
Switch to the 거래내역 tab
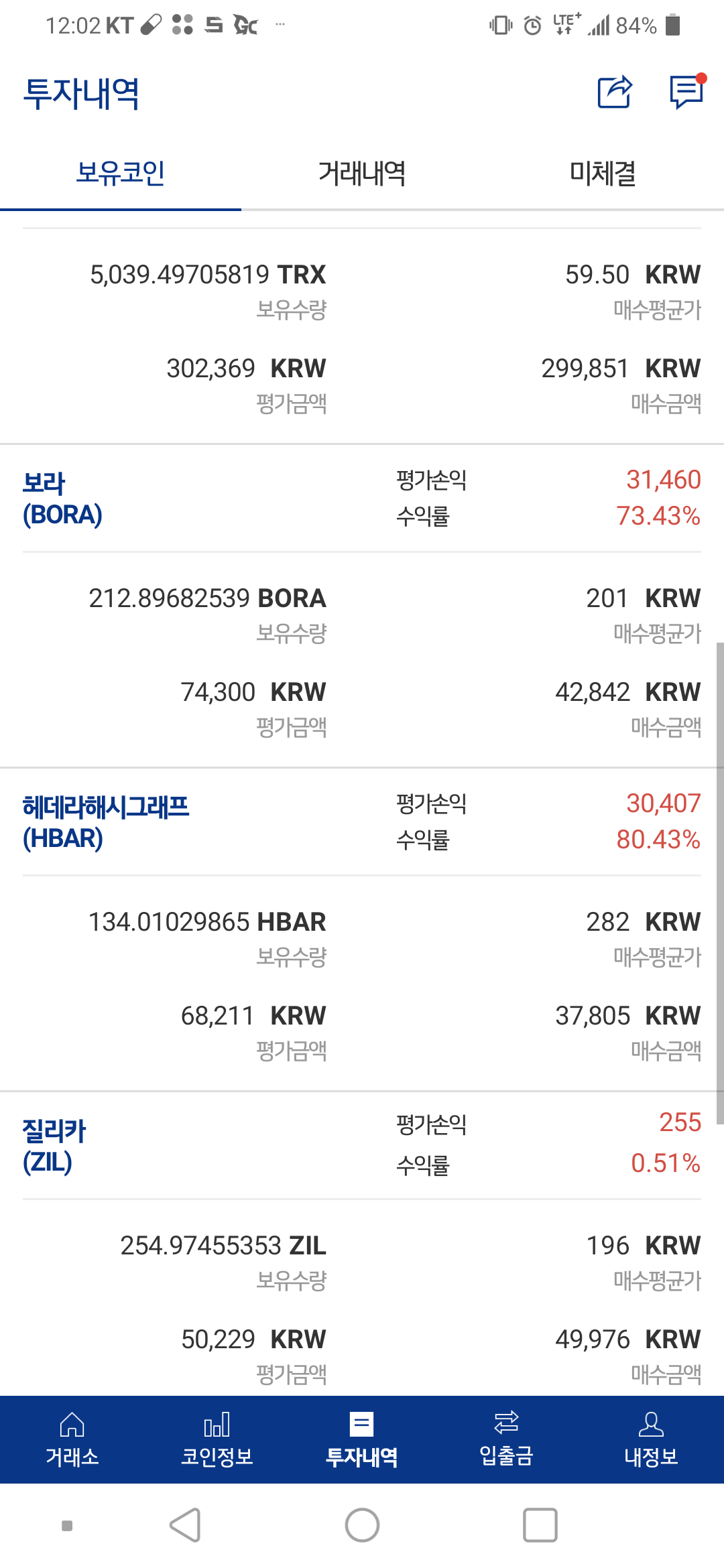click(x=362, y=173)
